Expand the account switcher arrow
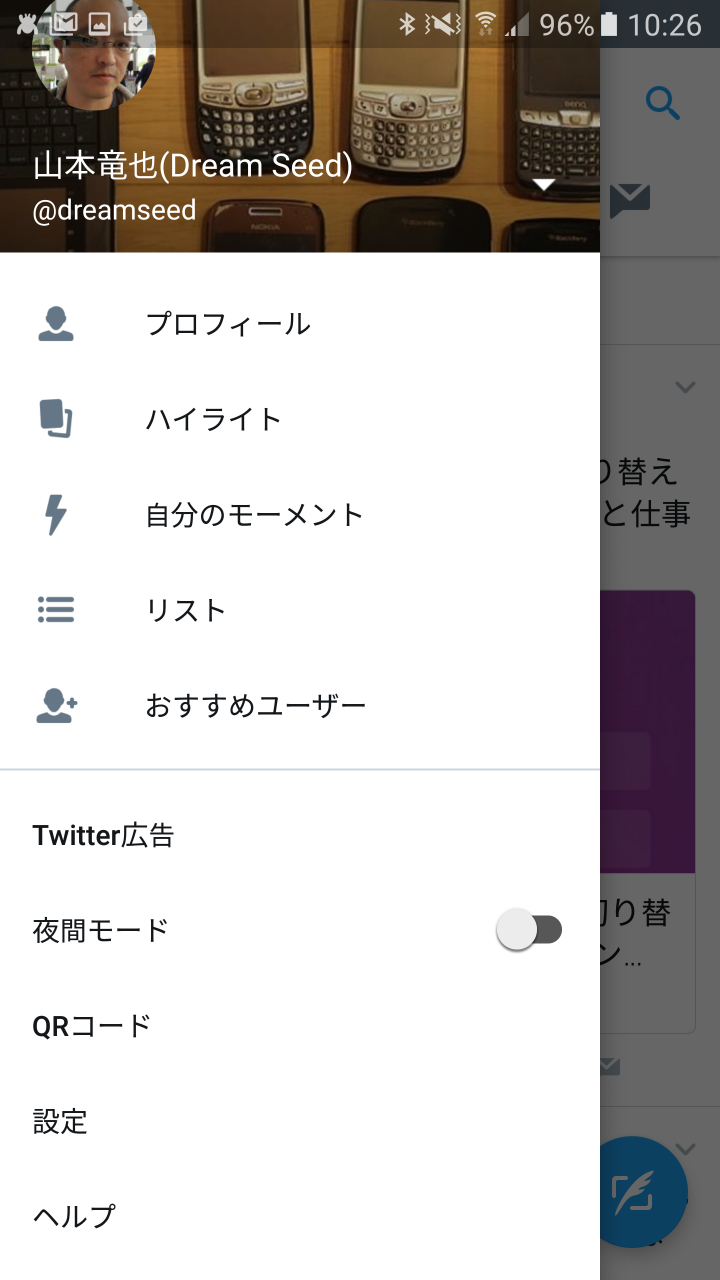 [x=543, y=185]
